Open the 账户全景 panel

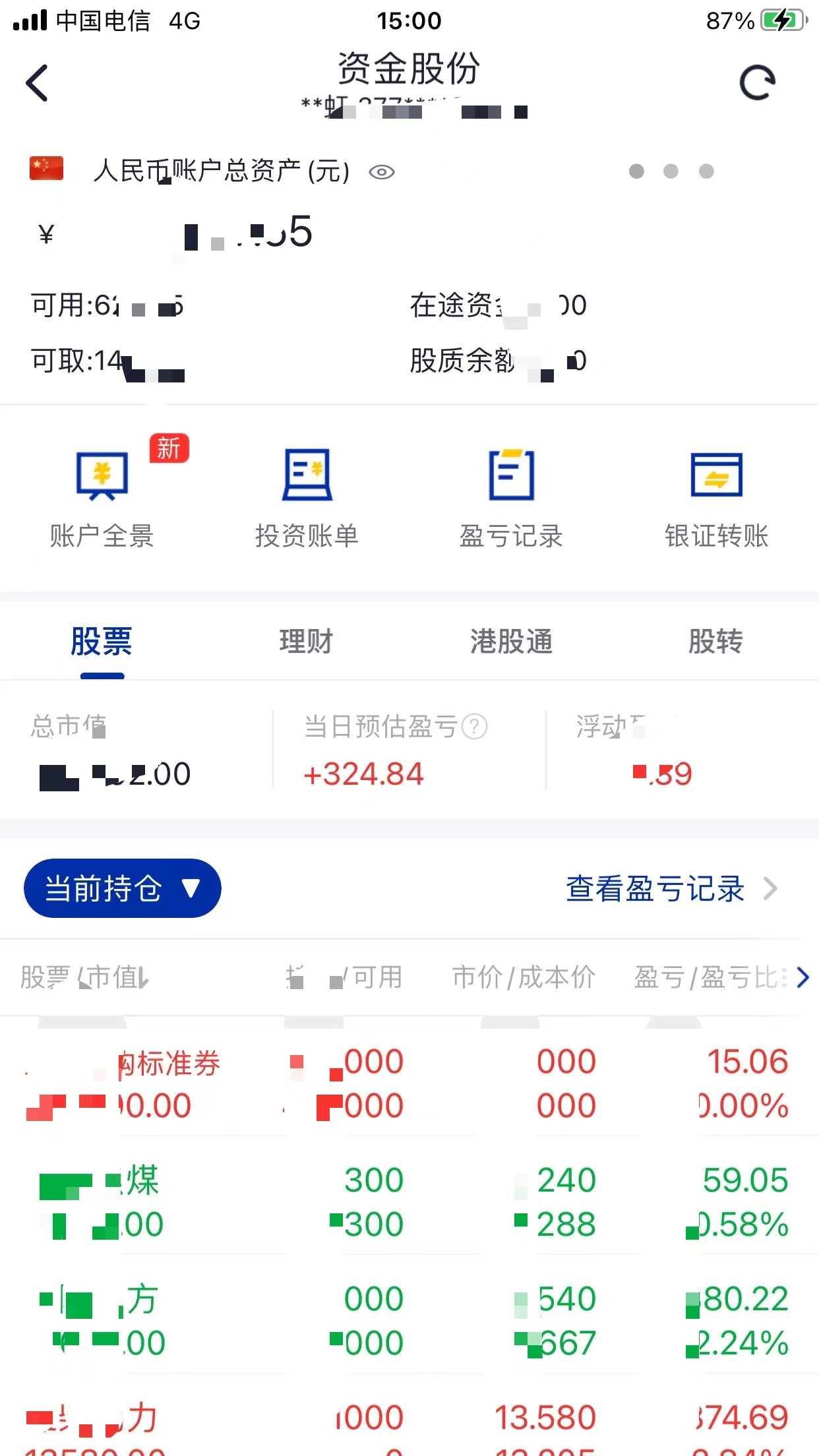pyautogui.click(x=102, y=491)
